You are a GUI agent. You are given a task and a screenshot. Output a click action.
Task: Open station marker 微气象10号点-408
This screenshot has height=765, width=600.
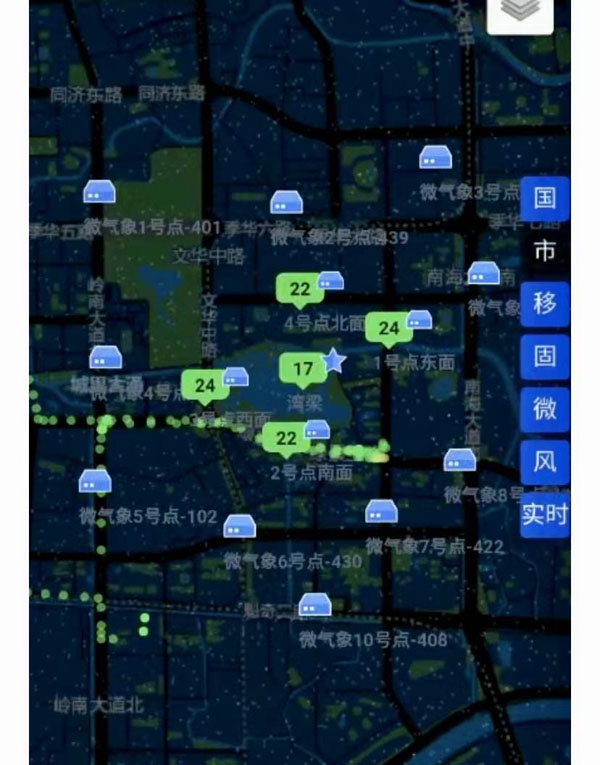pos(315,603)
